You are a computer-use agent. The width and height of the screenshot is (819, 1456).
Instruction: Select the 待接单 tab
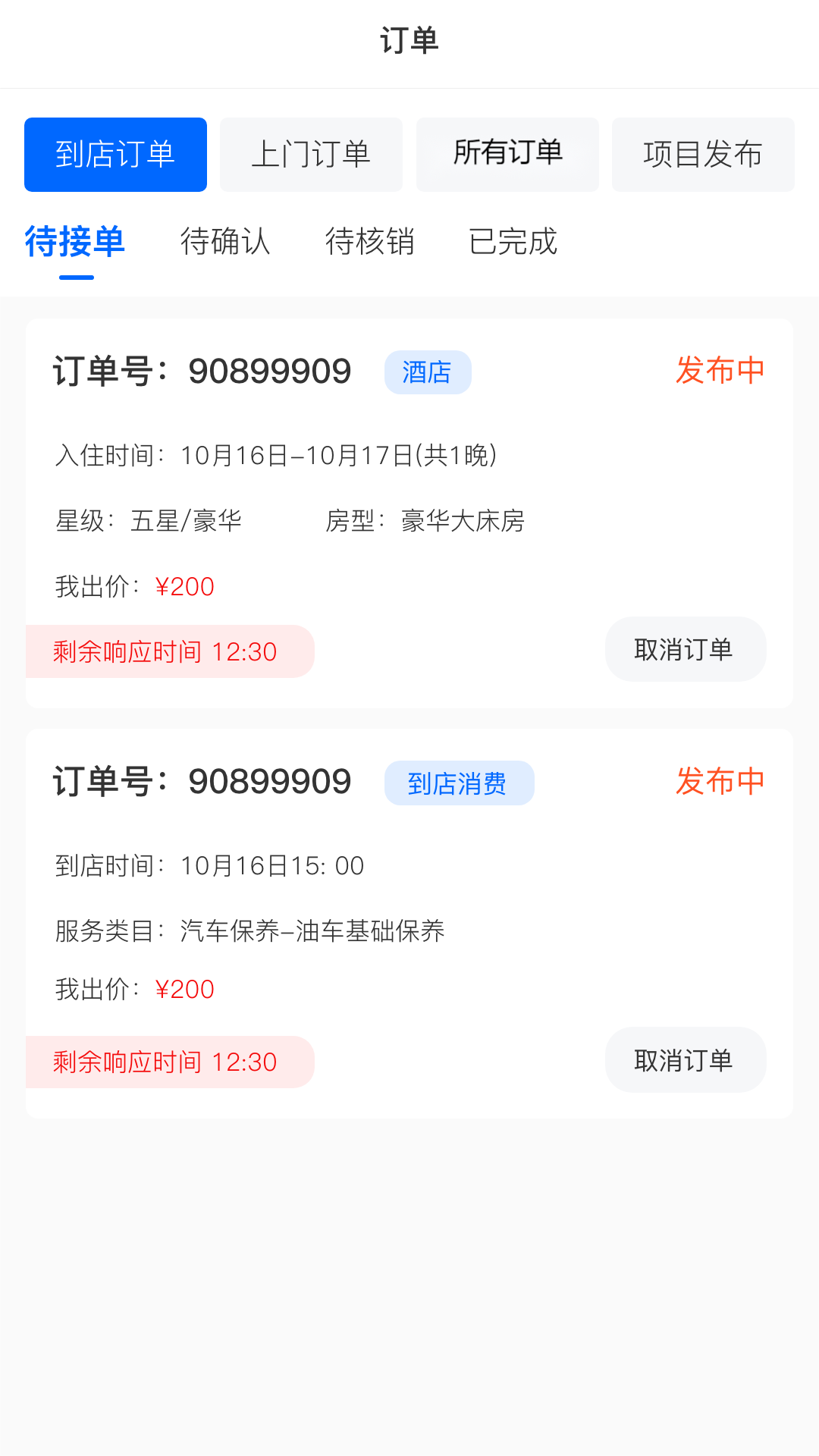tap(75, 241)
